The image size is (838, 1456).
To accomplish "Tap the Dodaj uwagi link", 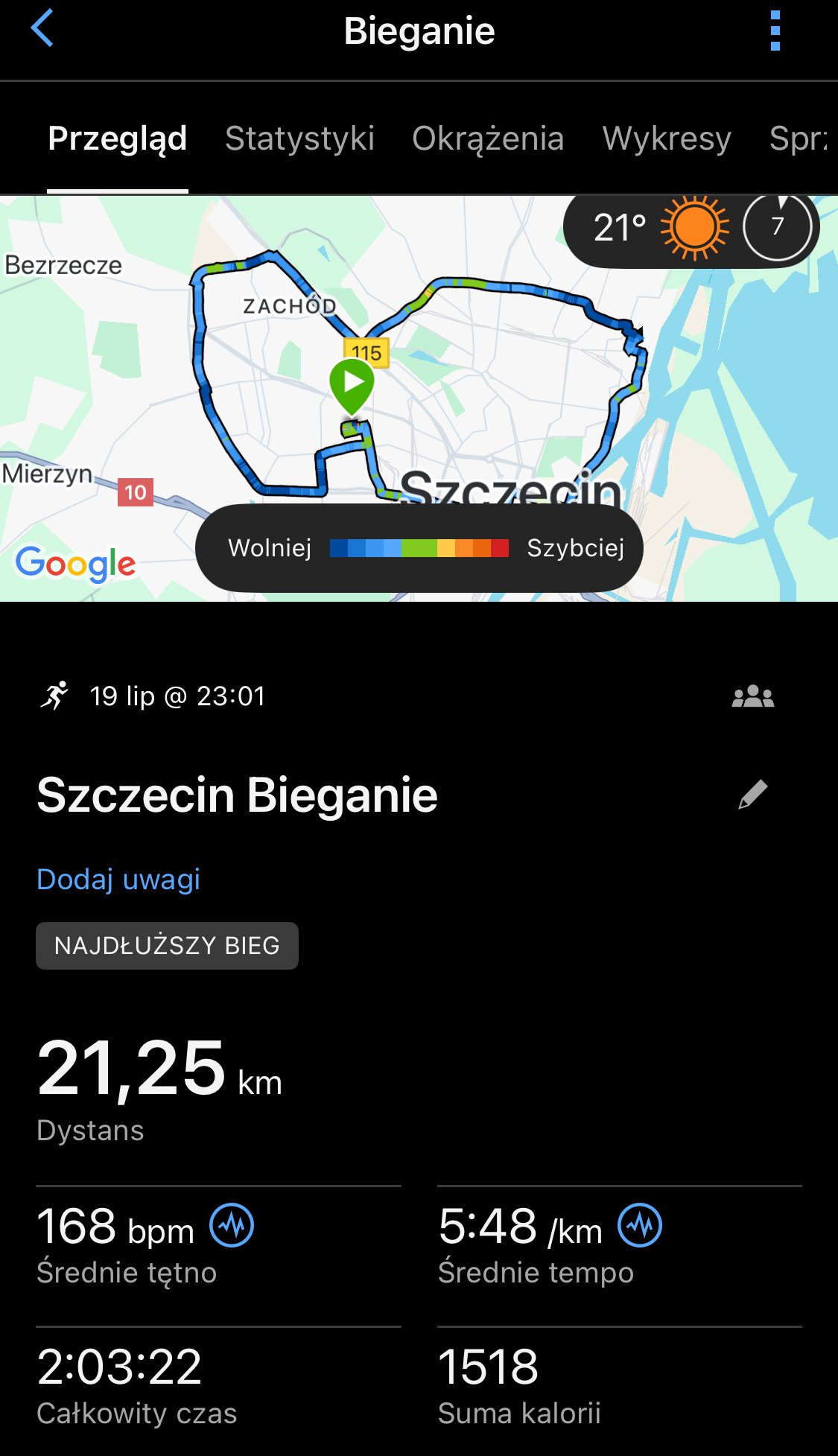I will pyautogui.click(x=118, y=879).
